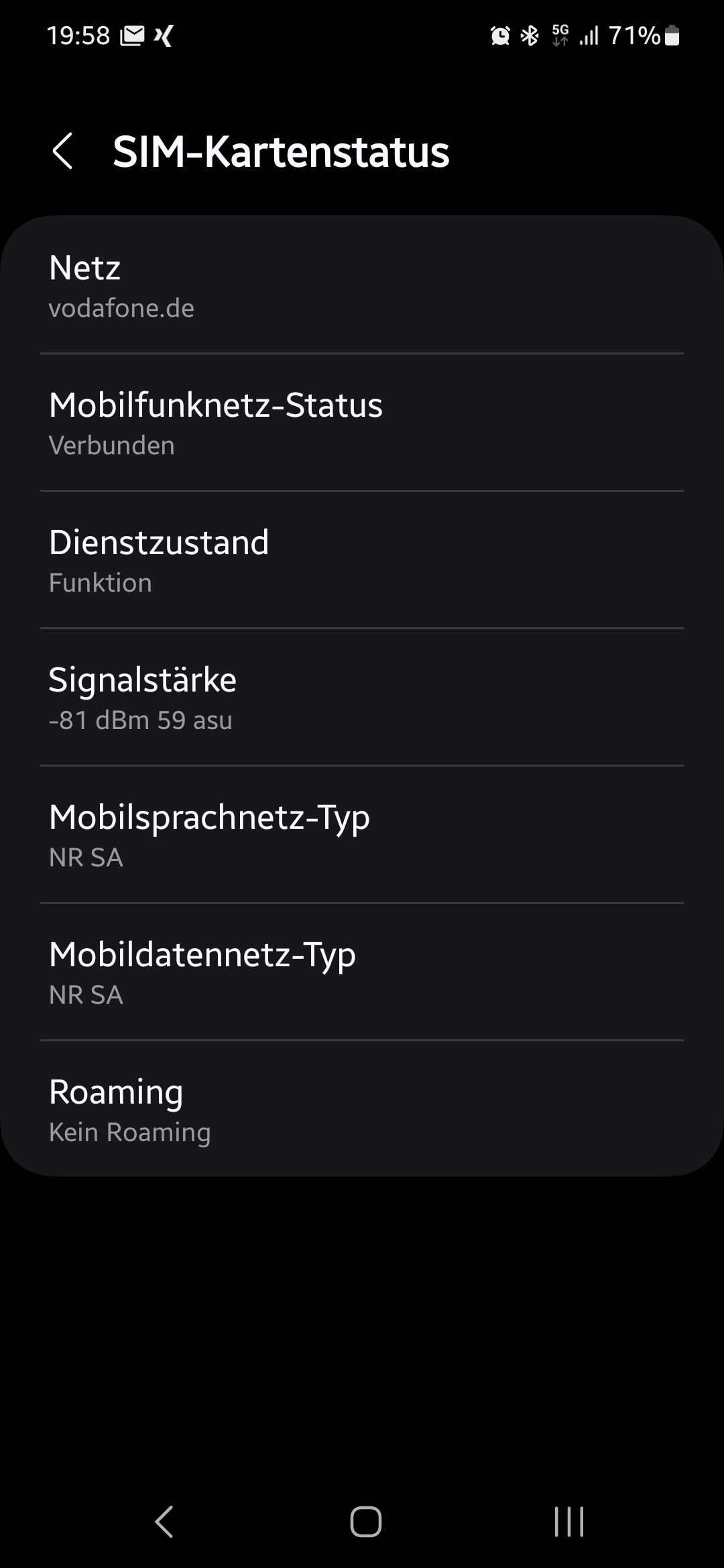The height and width of the screenshot is (1568, 724).
Task: Open the email notification icon
Action: point(133,35)
